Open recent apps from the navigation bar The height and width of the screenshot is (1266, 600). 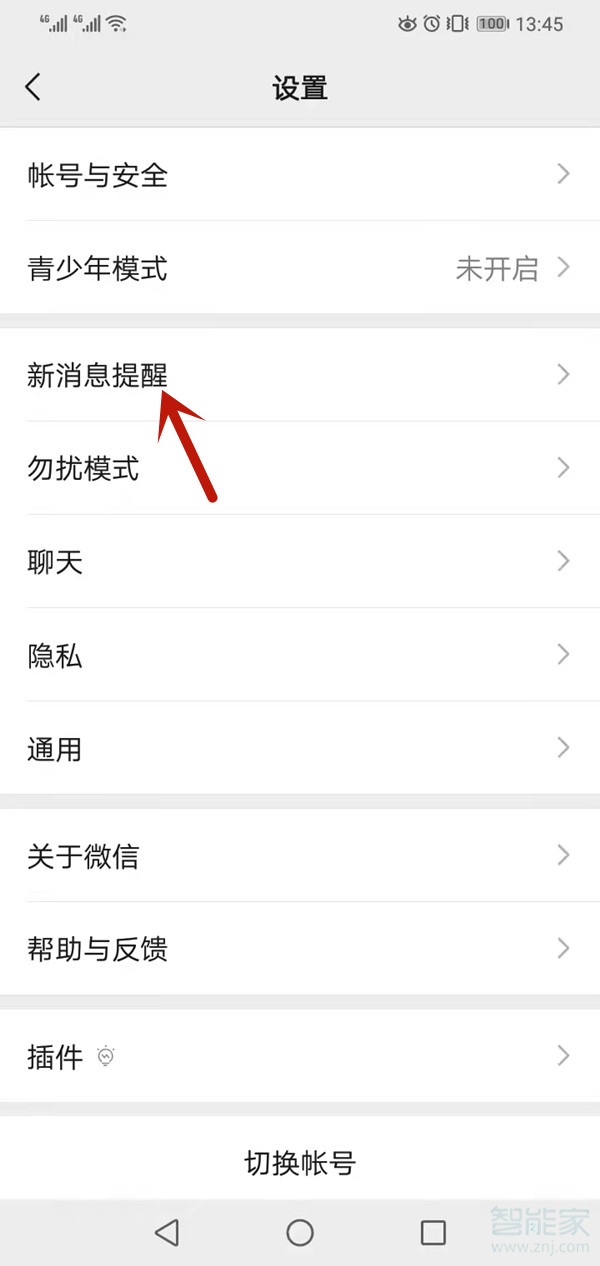point(433,1233)
